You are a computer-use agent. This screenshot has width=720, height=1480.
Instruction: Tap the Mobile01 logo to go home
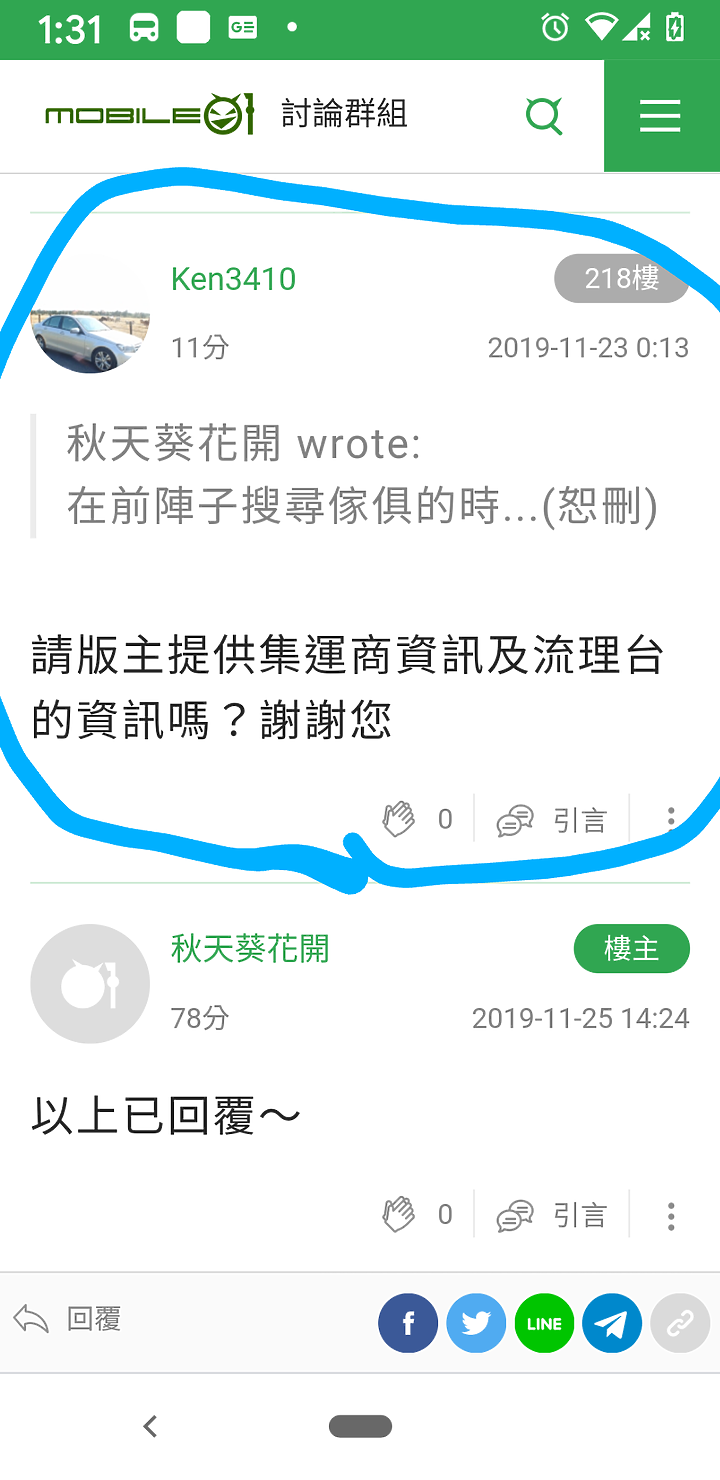click(150, 114)
